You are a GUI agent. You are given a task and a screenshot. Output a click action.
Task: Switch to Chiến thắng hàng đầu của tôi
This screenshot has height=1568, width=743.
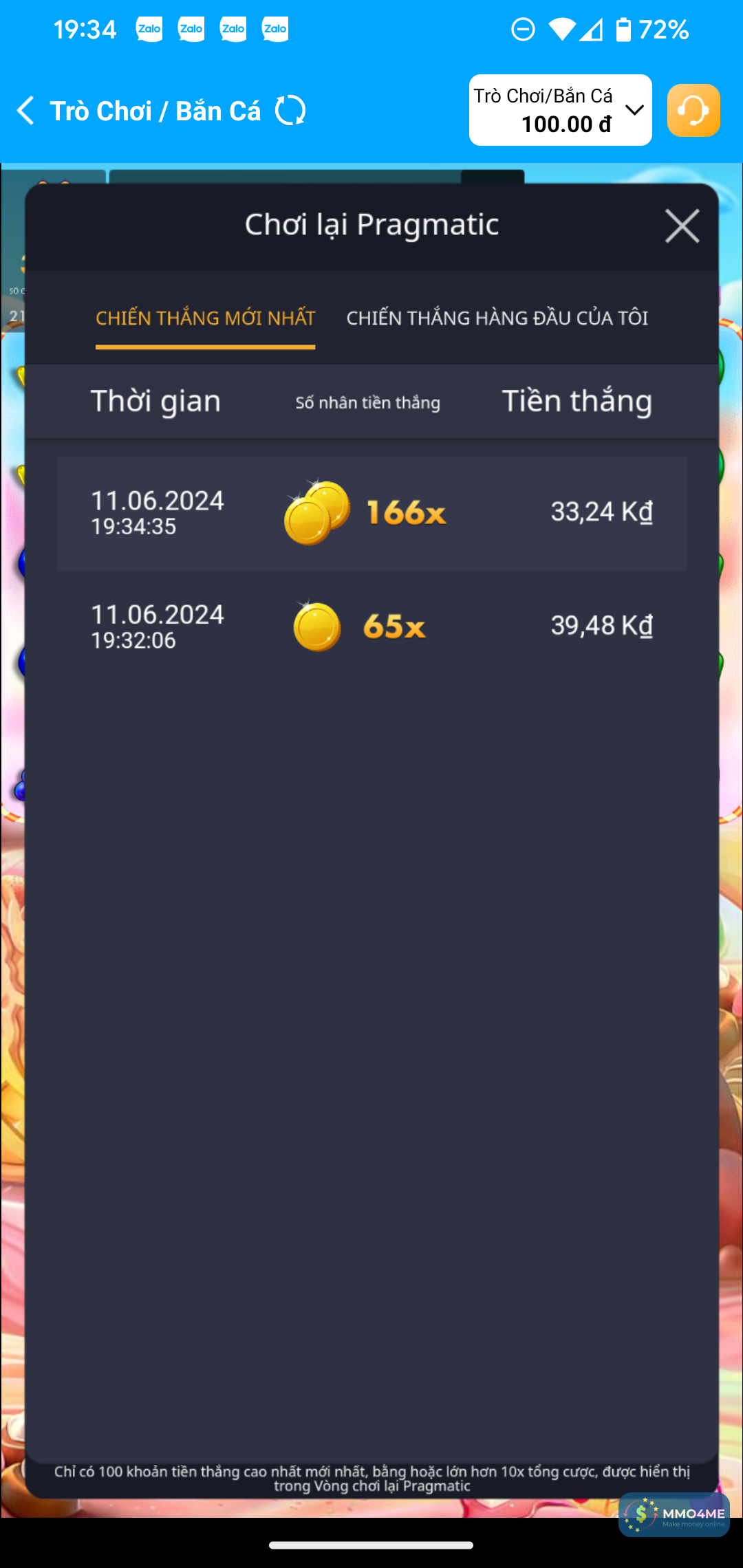point(497,318)
